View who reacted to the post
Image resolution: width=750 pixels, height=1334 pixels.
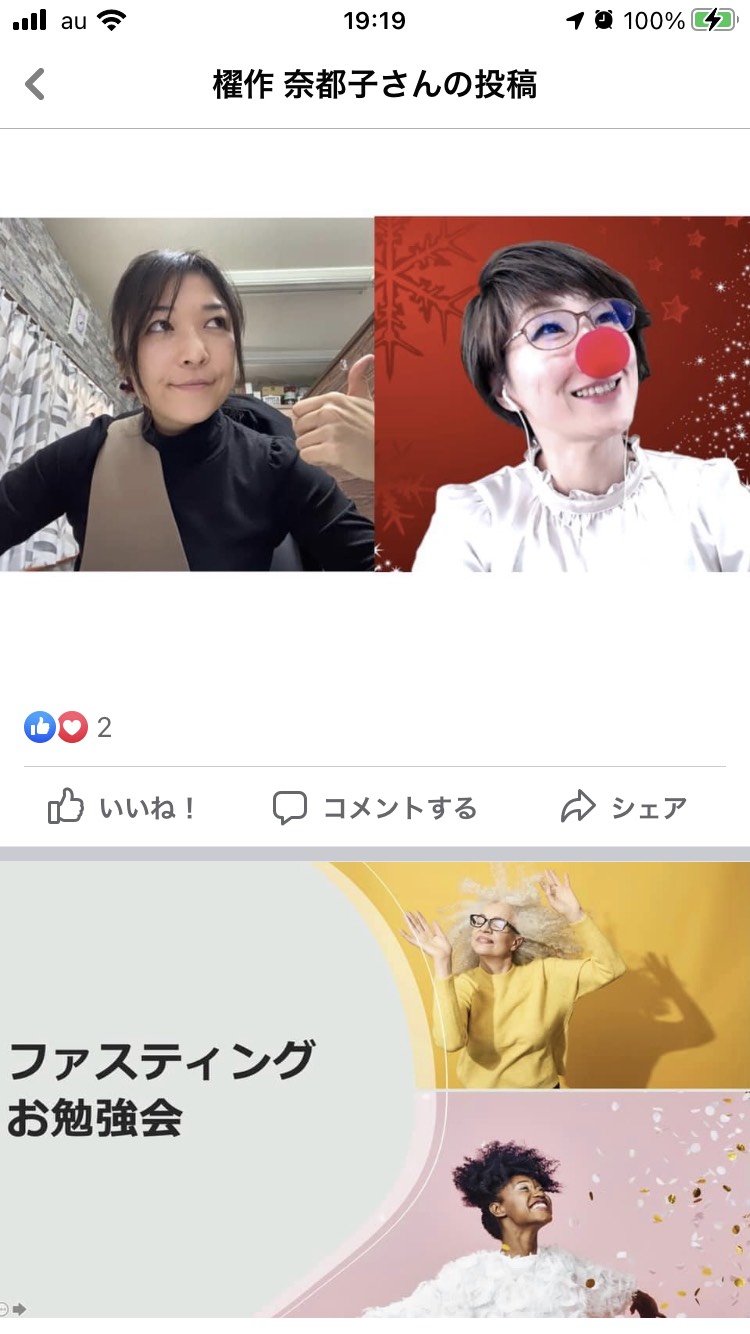(67, 727)
